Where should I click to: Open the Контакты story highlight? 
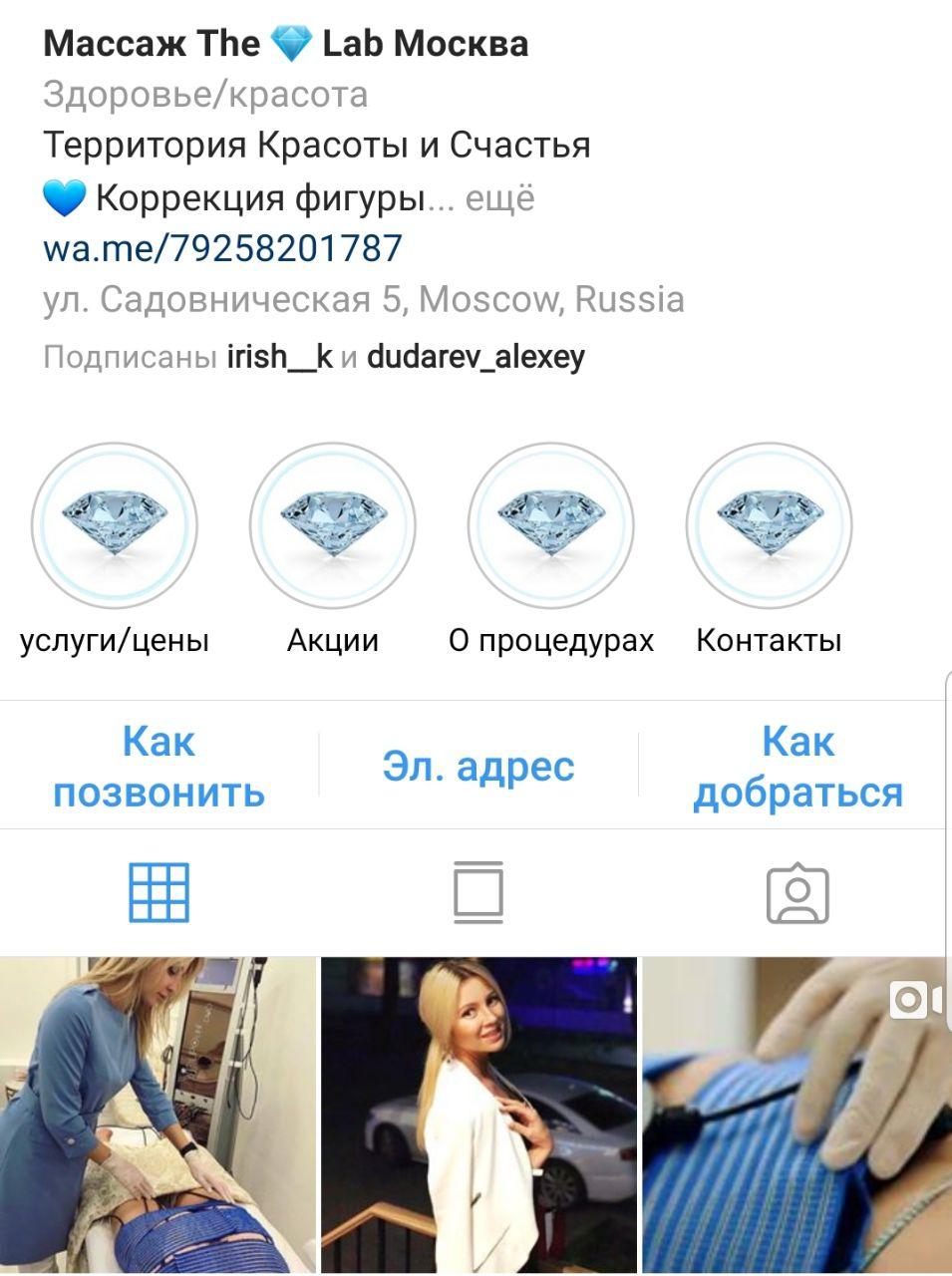(769, 525)
